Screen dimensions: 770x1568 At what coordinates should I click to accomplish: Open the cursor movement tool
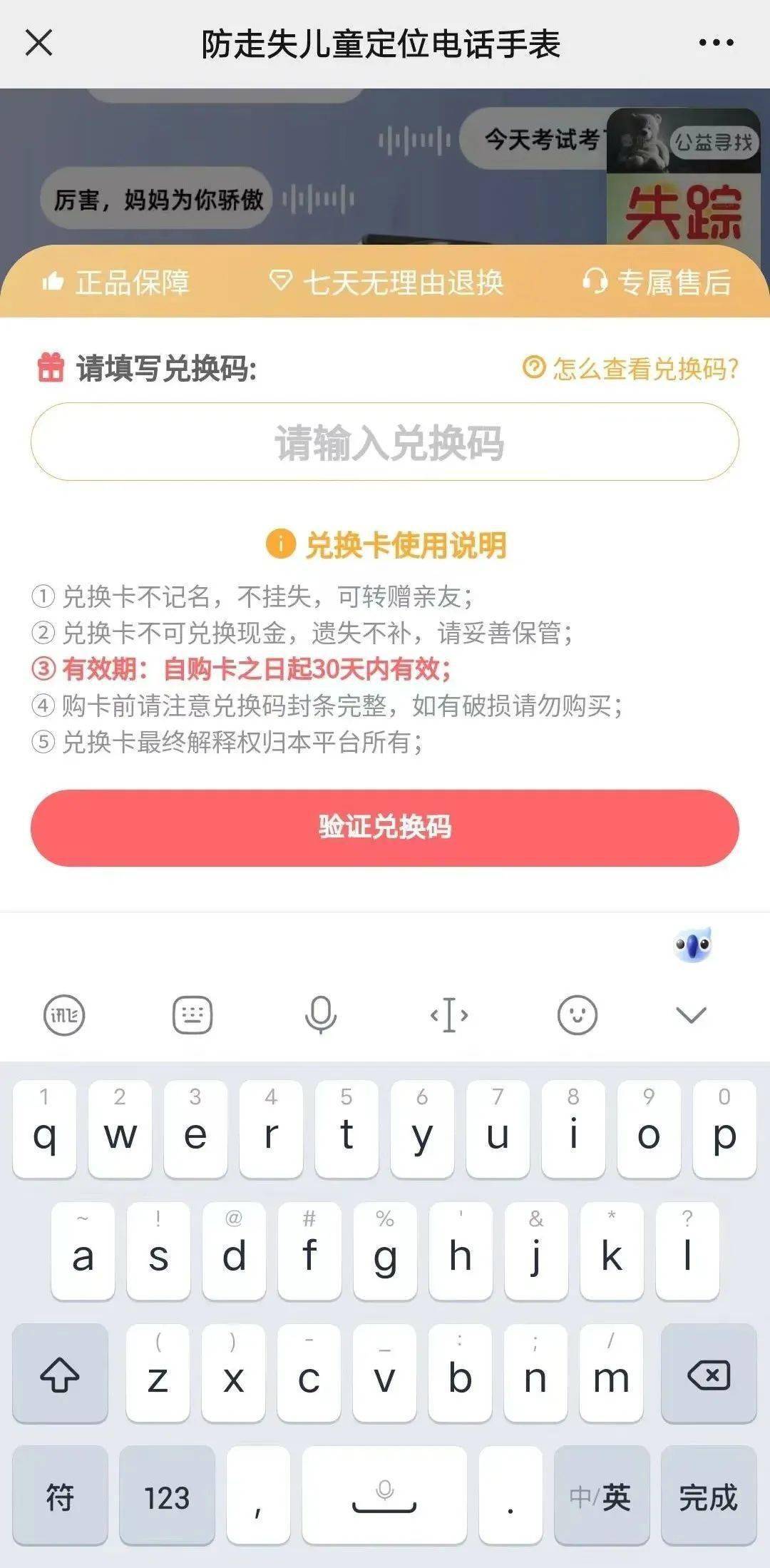pos(449,1014)
